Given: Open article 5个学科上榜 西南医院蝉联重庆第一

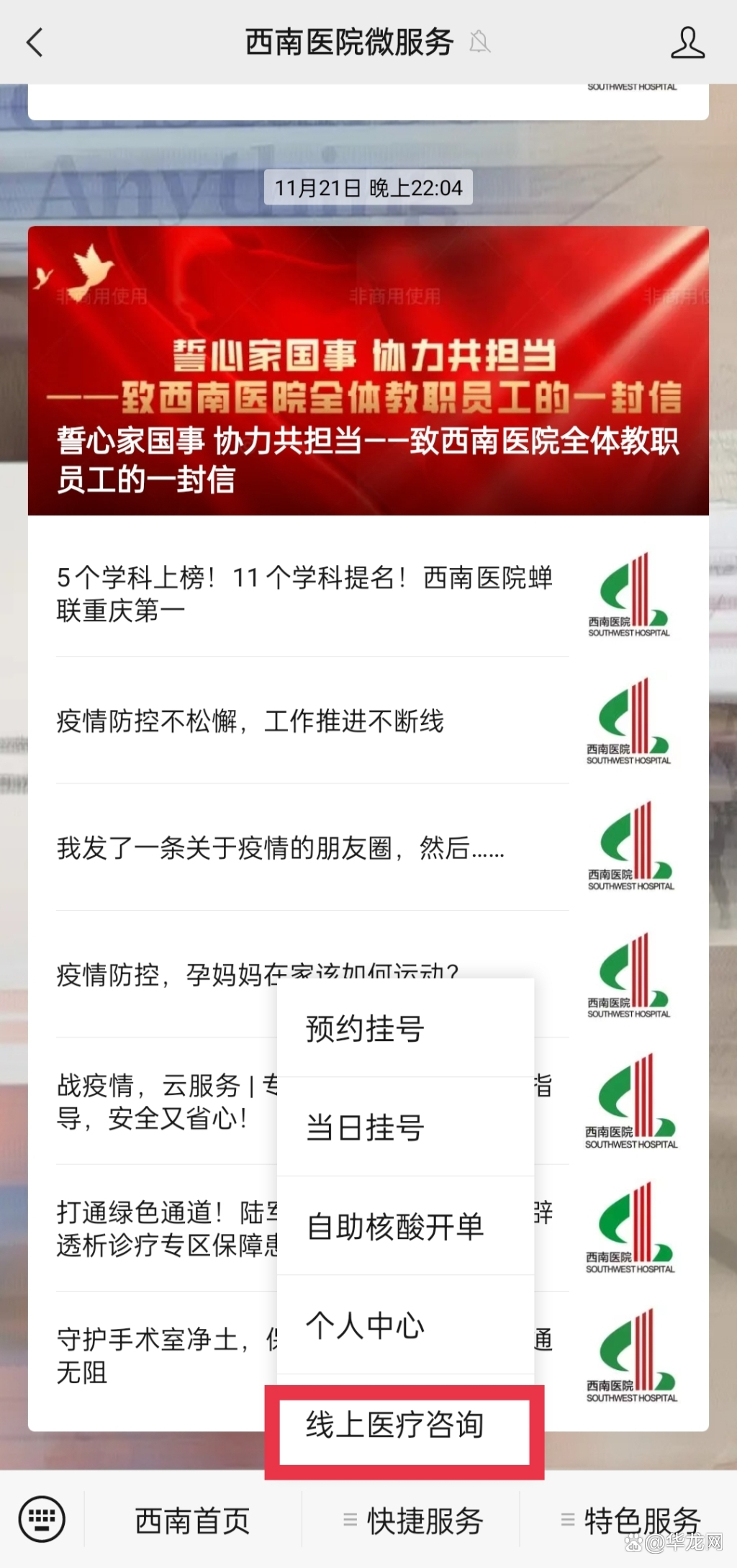Looking at the screenshot, I should tap(368, 594).
